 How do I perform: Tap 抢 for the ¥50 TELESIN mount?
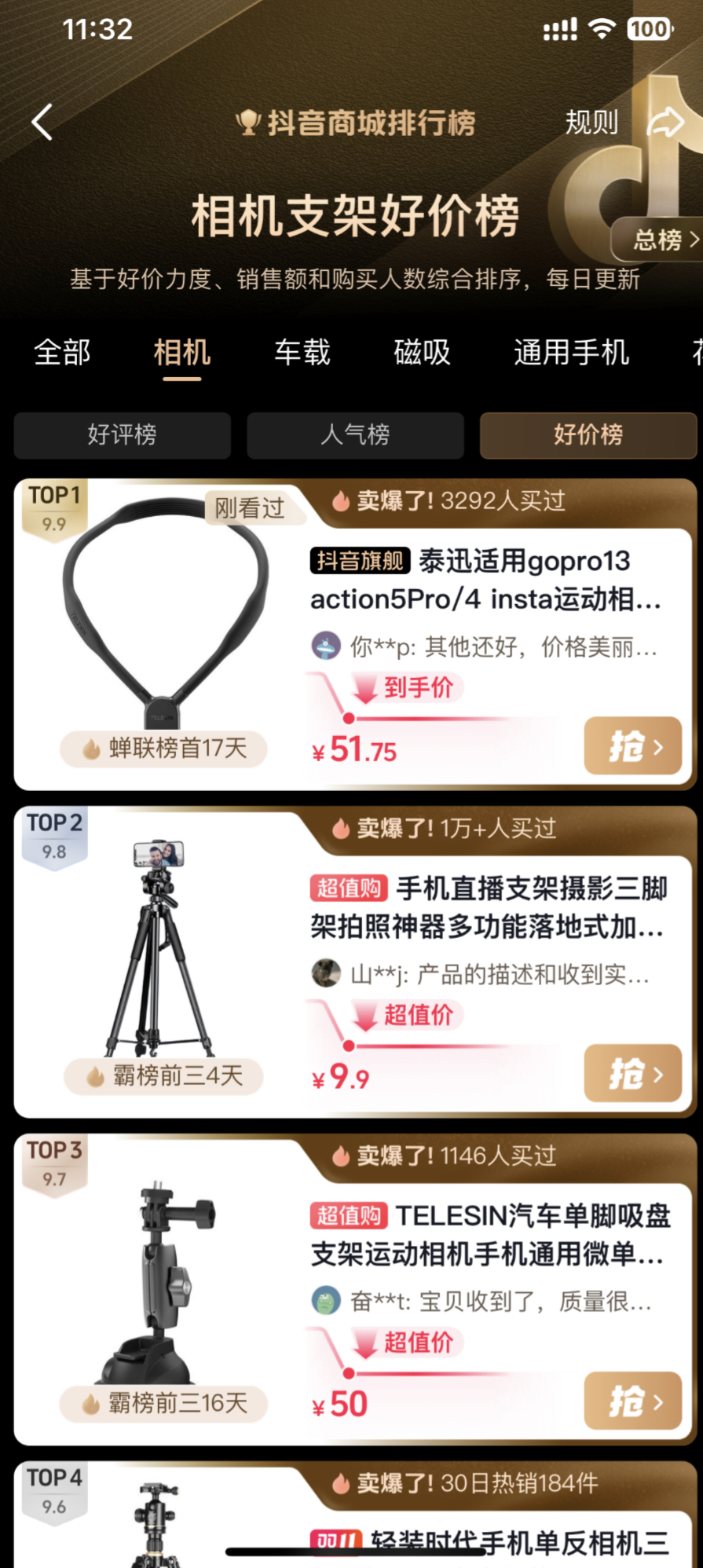click(633, 1401)
